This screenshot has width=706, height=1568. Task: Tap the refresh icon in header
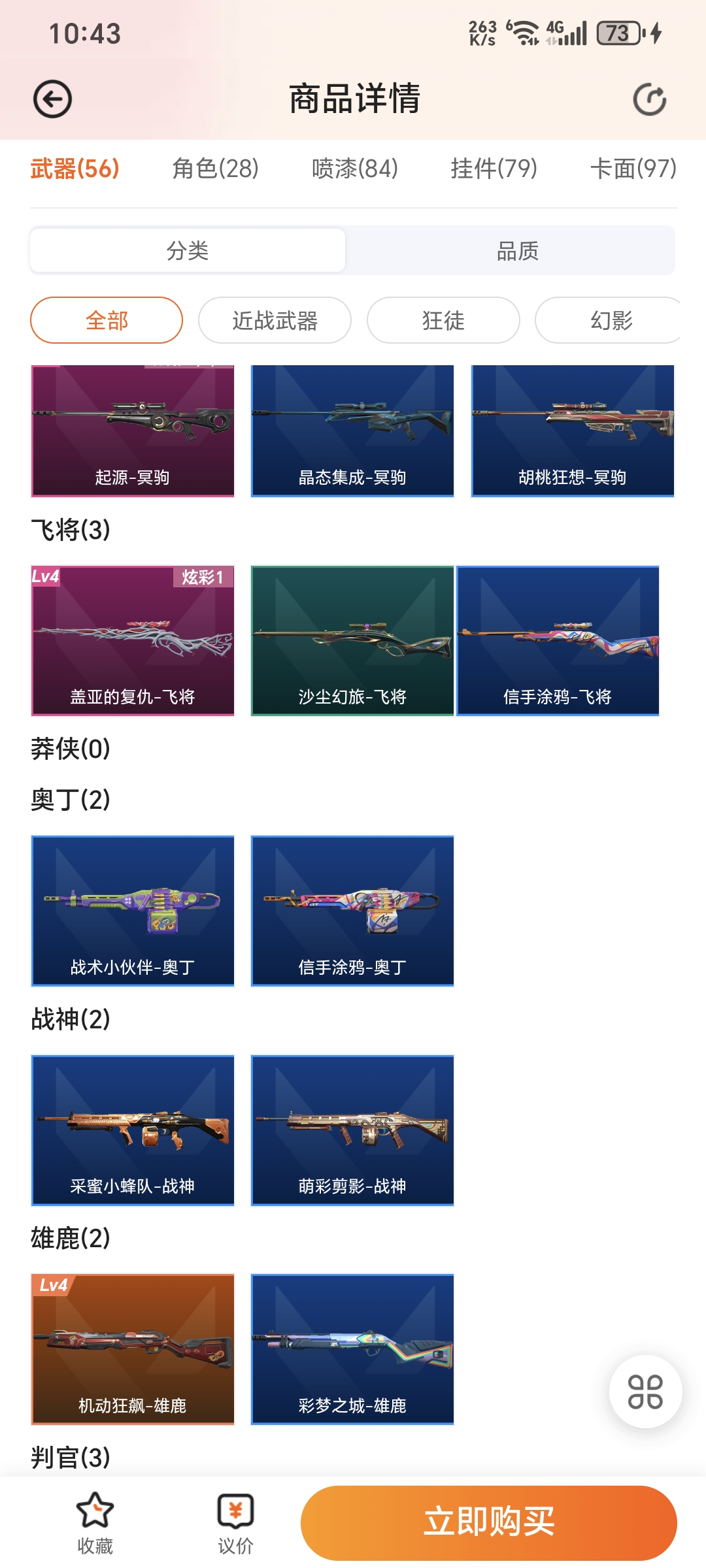[650, 99]
